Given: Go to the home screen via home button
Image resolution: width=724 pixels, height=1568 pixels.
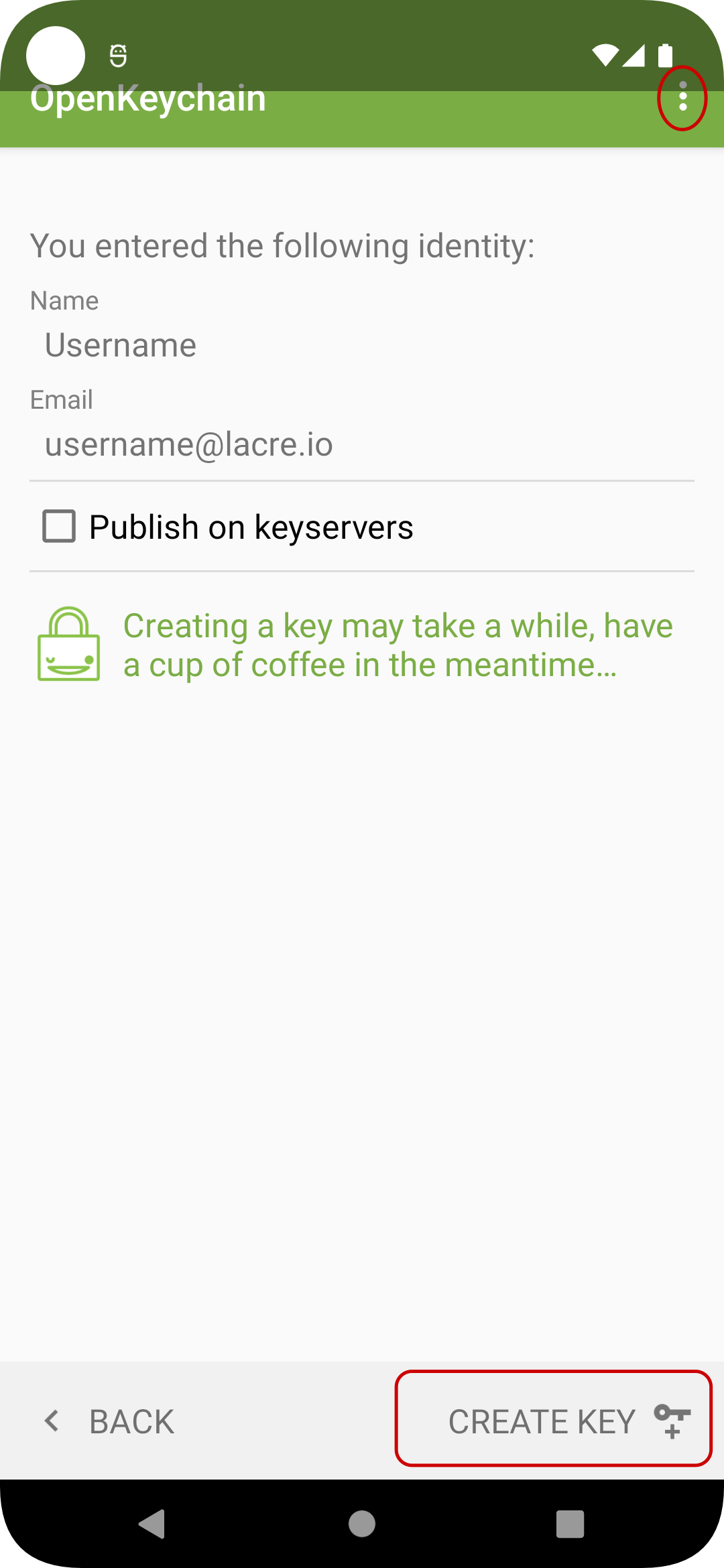Looking at the screenshot, I should 362,1524.
